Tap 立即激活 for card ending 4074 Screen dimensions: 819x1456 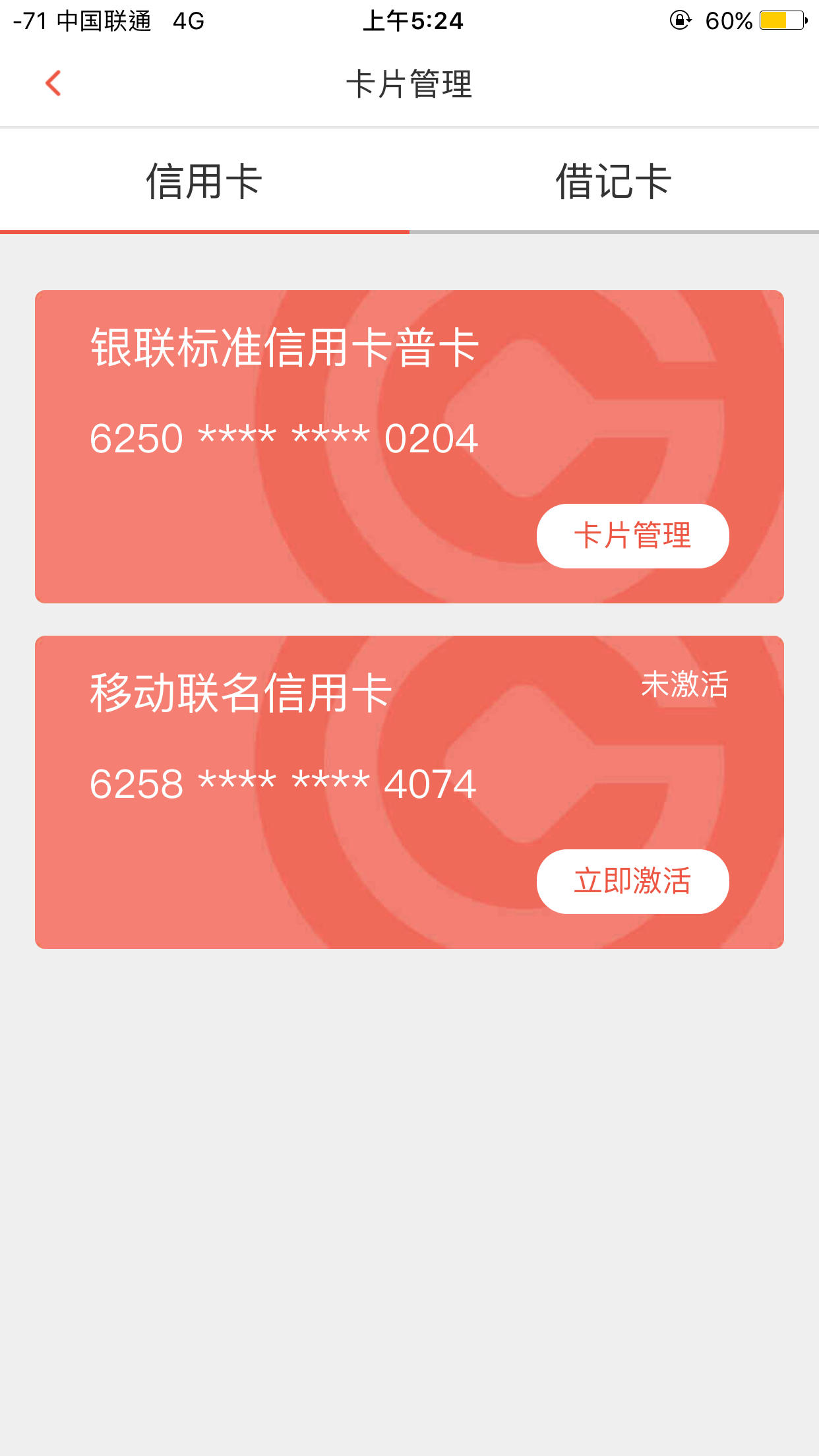632,881
